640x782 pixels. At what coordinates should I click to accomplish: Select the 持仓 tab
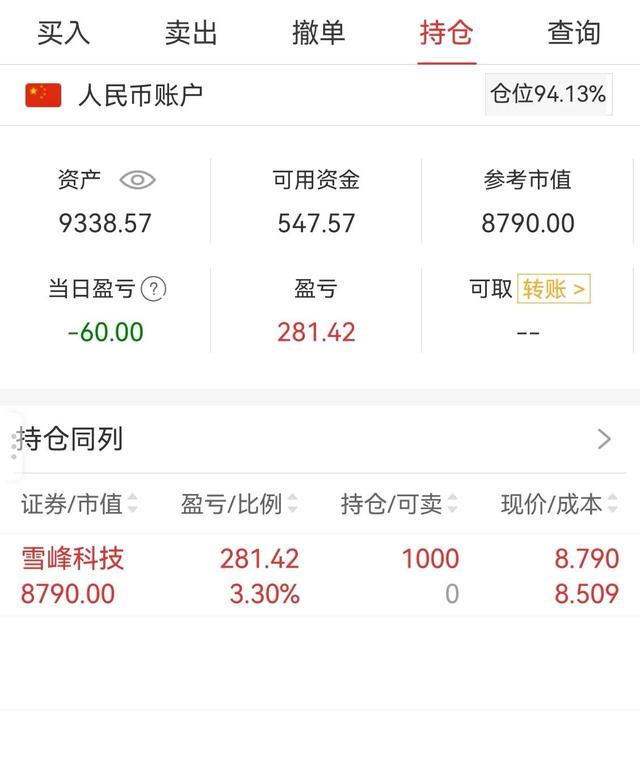pyautogui.click(x=446, y=33)
